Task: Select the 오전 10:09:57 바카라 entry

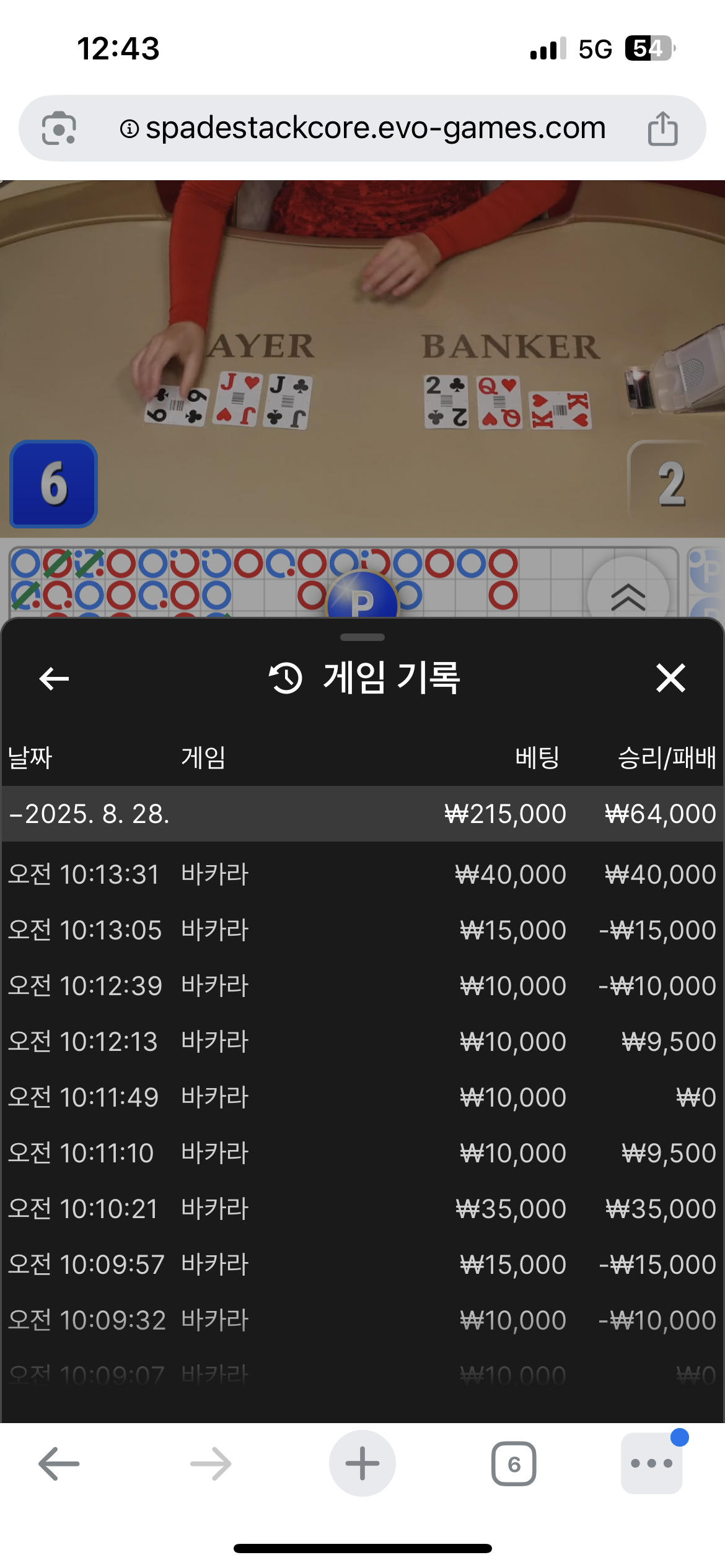Action: click(x=362, y=1265)
